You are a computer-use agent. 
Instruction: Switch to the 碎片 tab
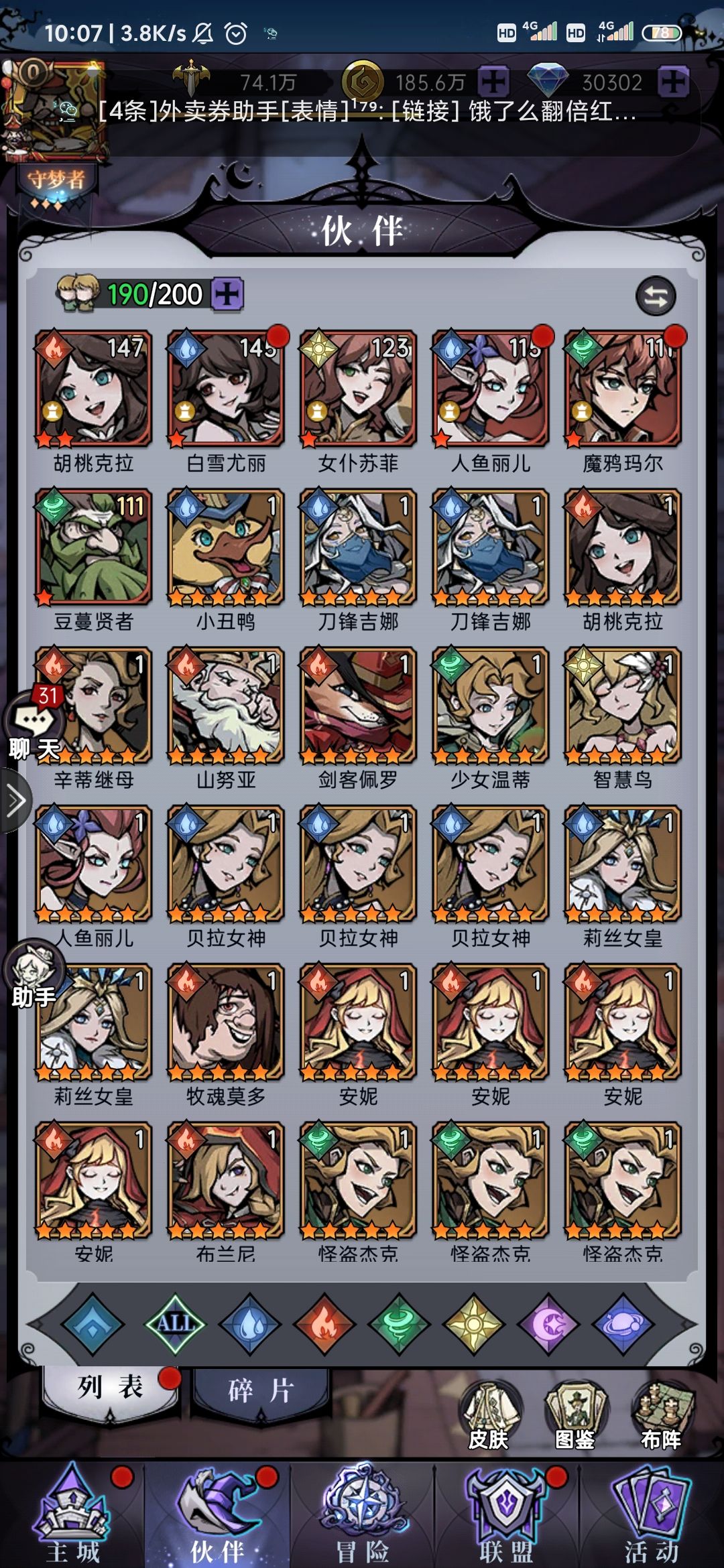pos(261,1392)
